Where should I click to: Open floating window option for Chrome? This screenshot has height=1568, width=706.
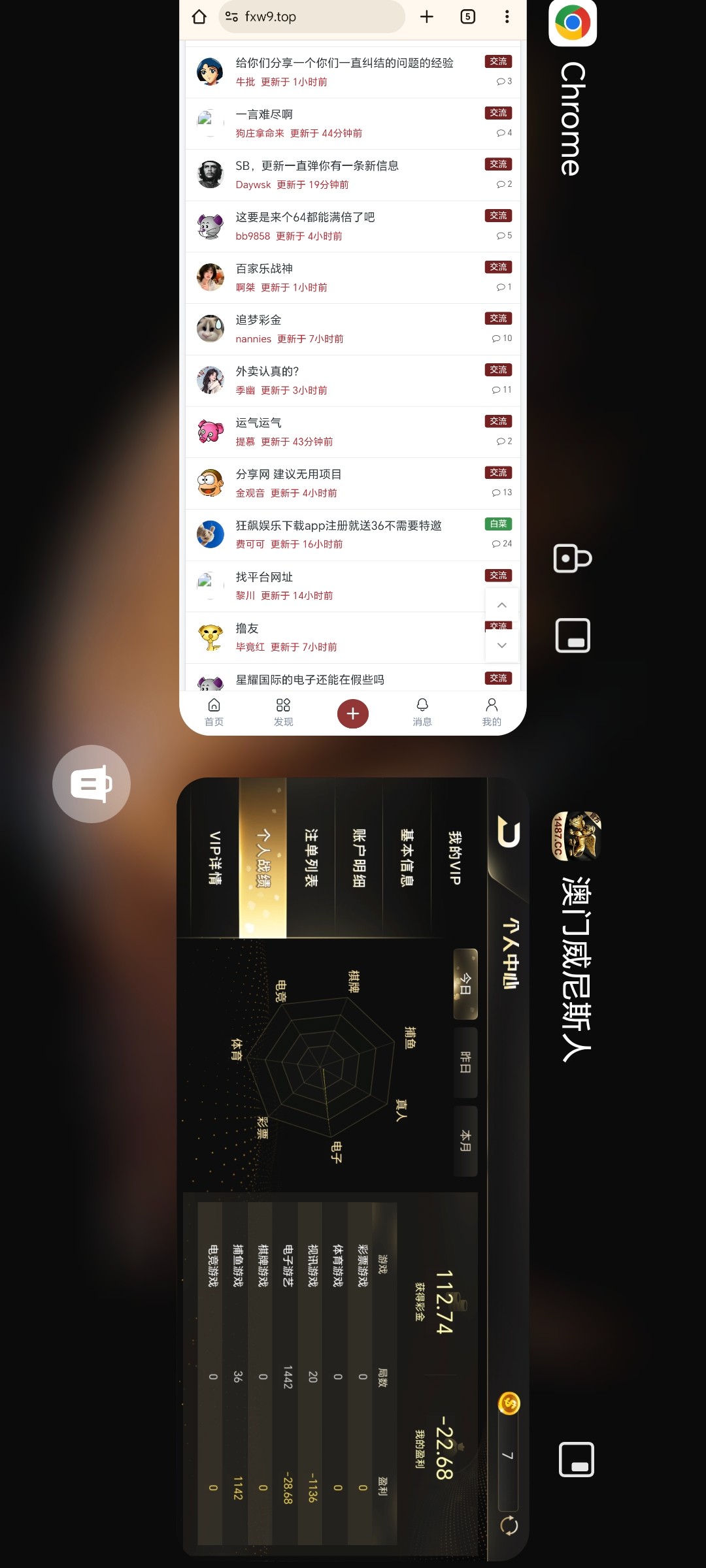click(573, 635)
